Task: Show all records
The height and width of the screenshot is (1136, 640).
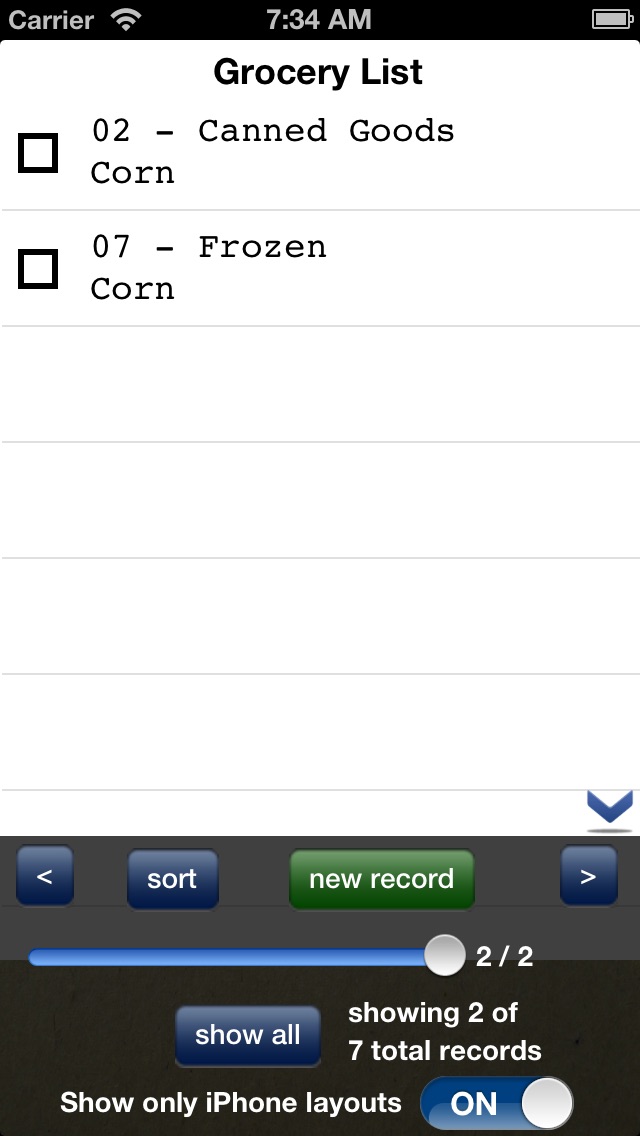Action: tap(247, 1035)
